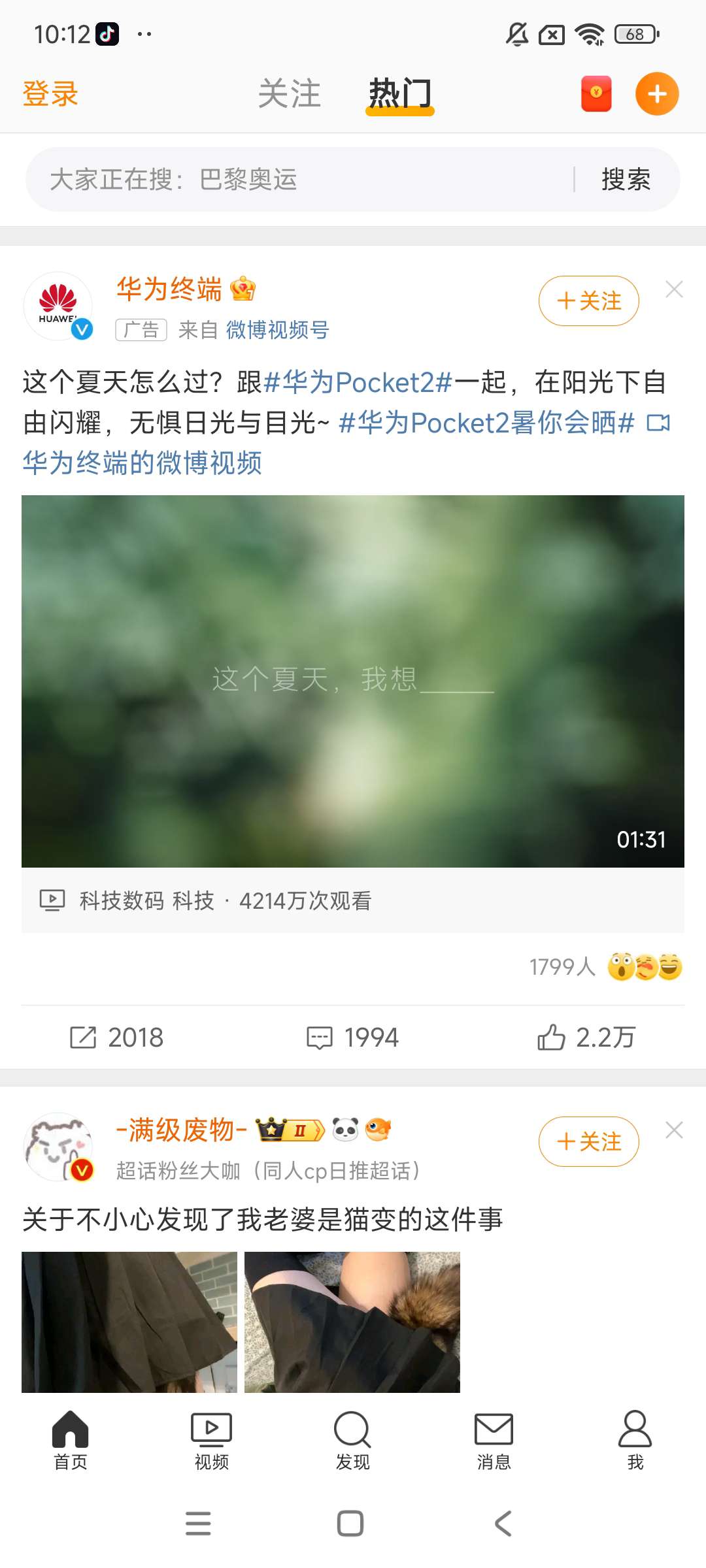
Task: Dismiss the 华为终端 post
Action: point(674,289)
